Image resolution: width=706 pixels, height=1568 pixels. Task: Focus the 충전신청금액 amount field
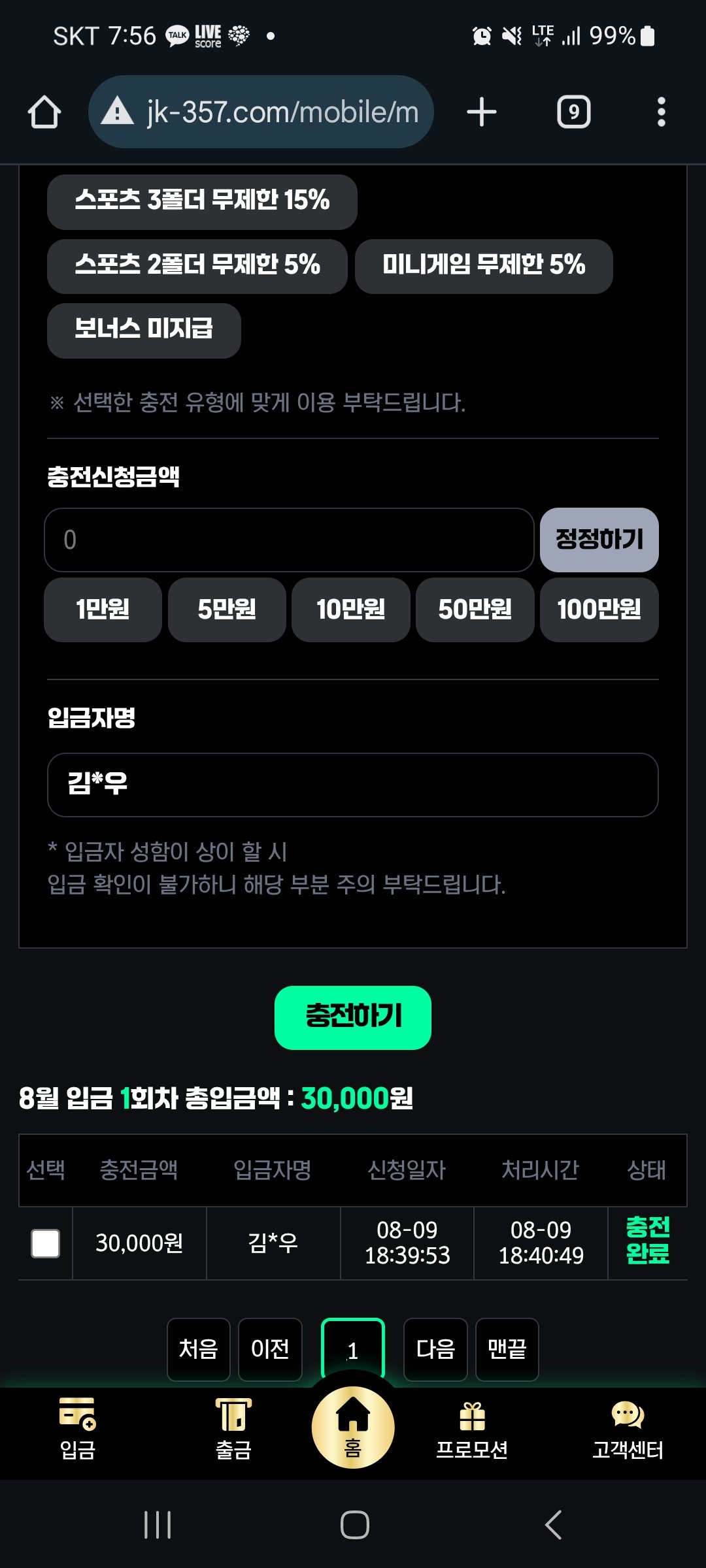click(x=289, y=540)
